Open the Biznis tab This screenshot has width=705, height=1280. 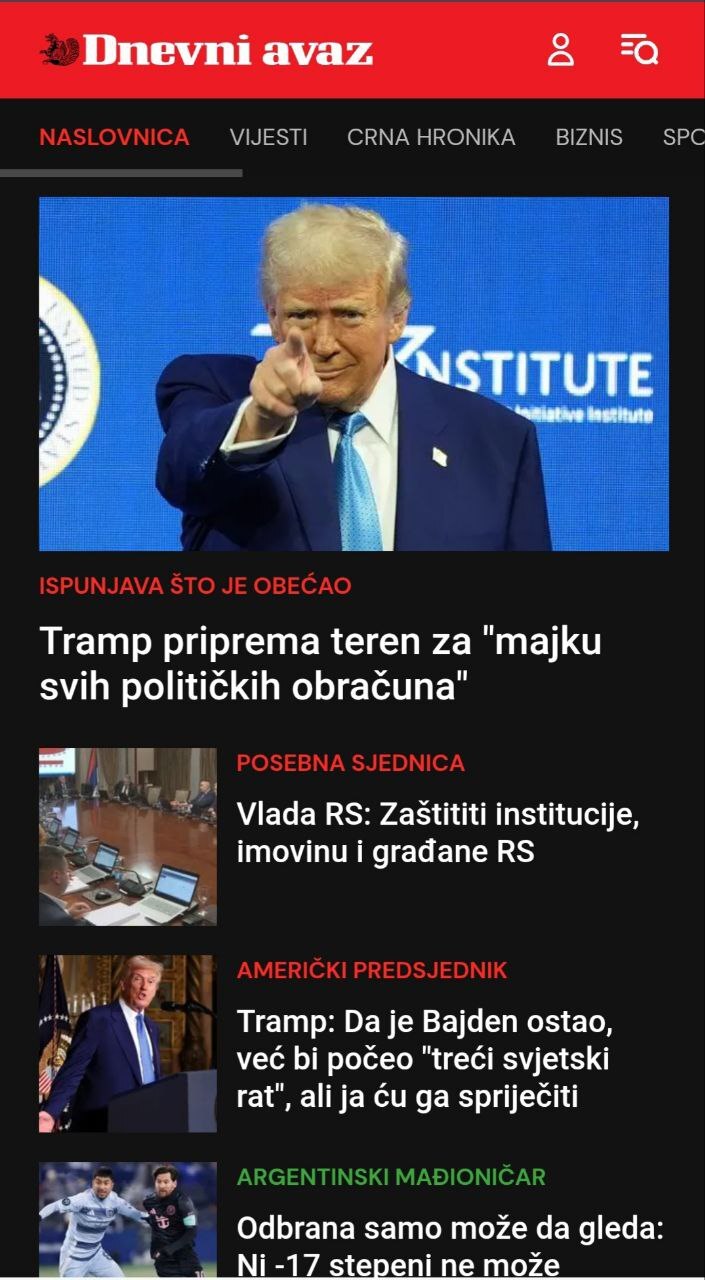click(589, 138)
